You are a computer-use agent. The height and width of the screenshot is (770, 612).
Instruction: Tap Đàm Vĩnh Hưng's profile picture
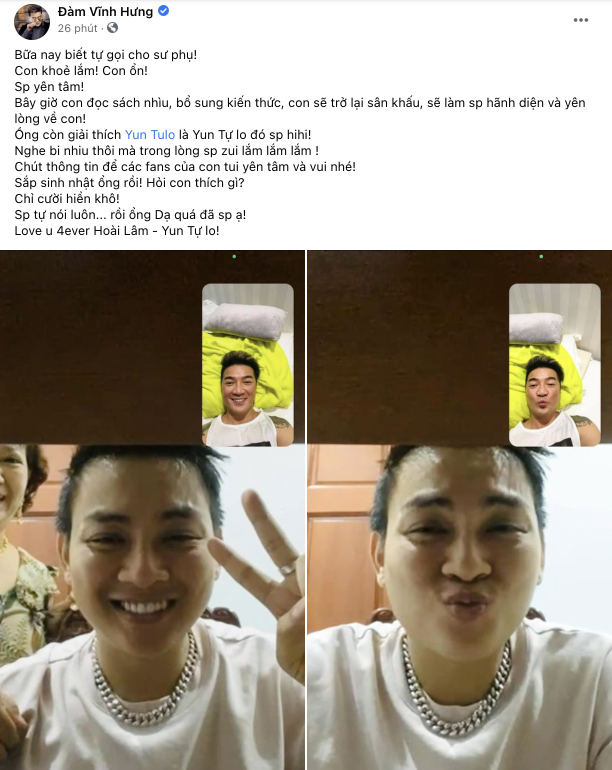[x=31, y=19]
